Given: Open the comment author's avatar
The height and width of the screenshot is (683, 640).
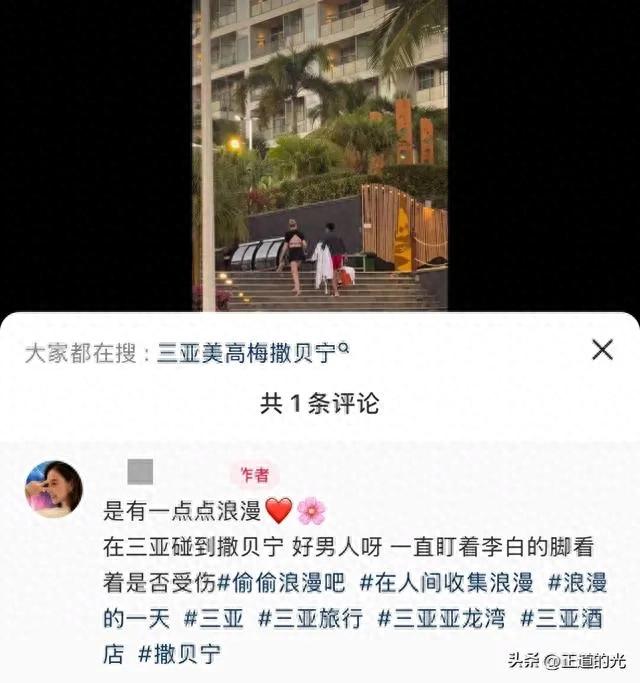Looking at the screenshot, I should click(54, 488).
